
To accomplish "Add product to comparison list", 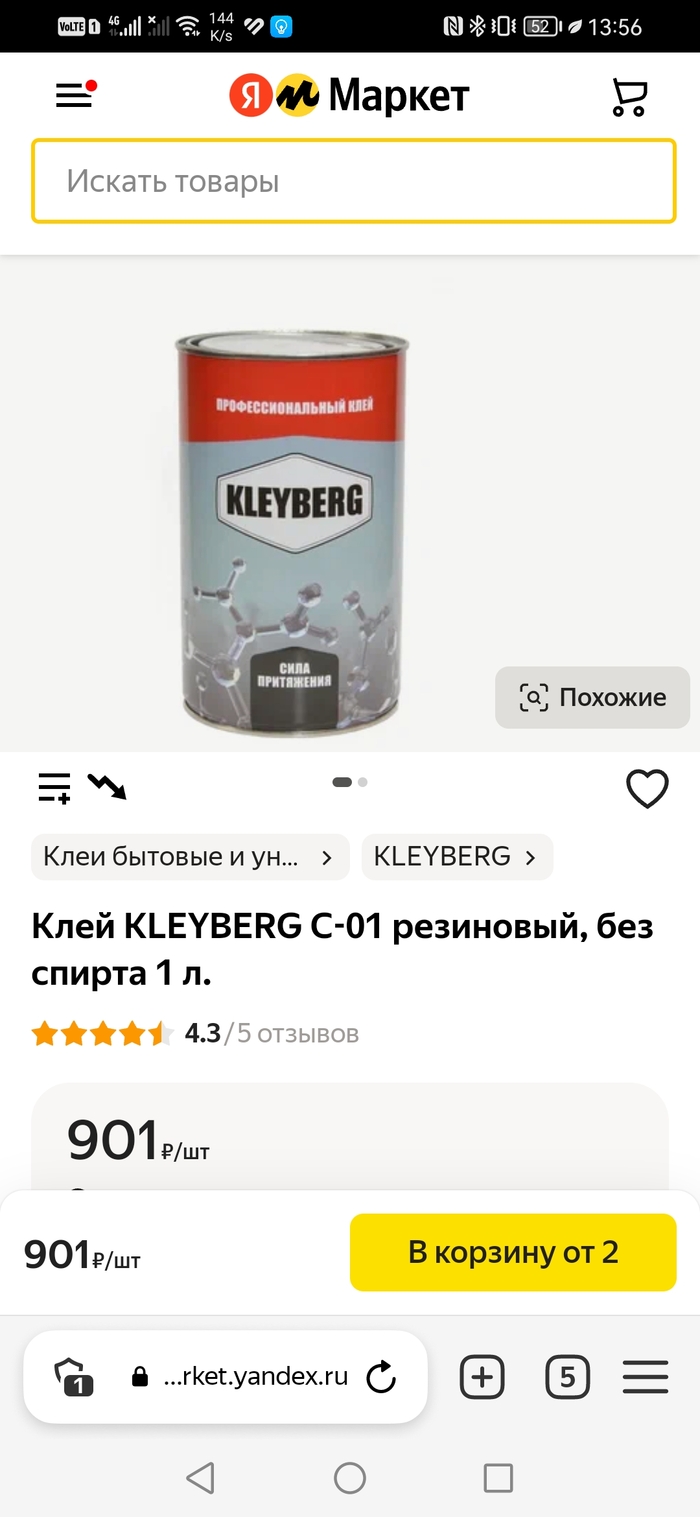I will (x=54, y=788).
